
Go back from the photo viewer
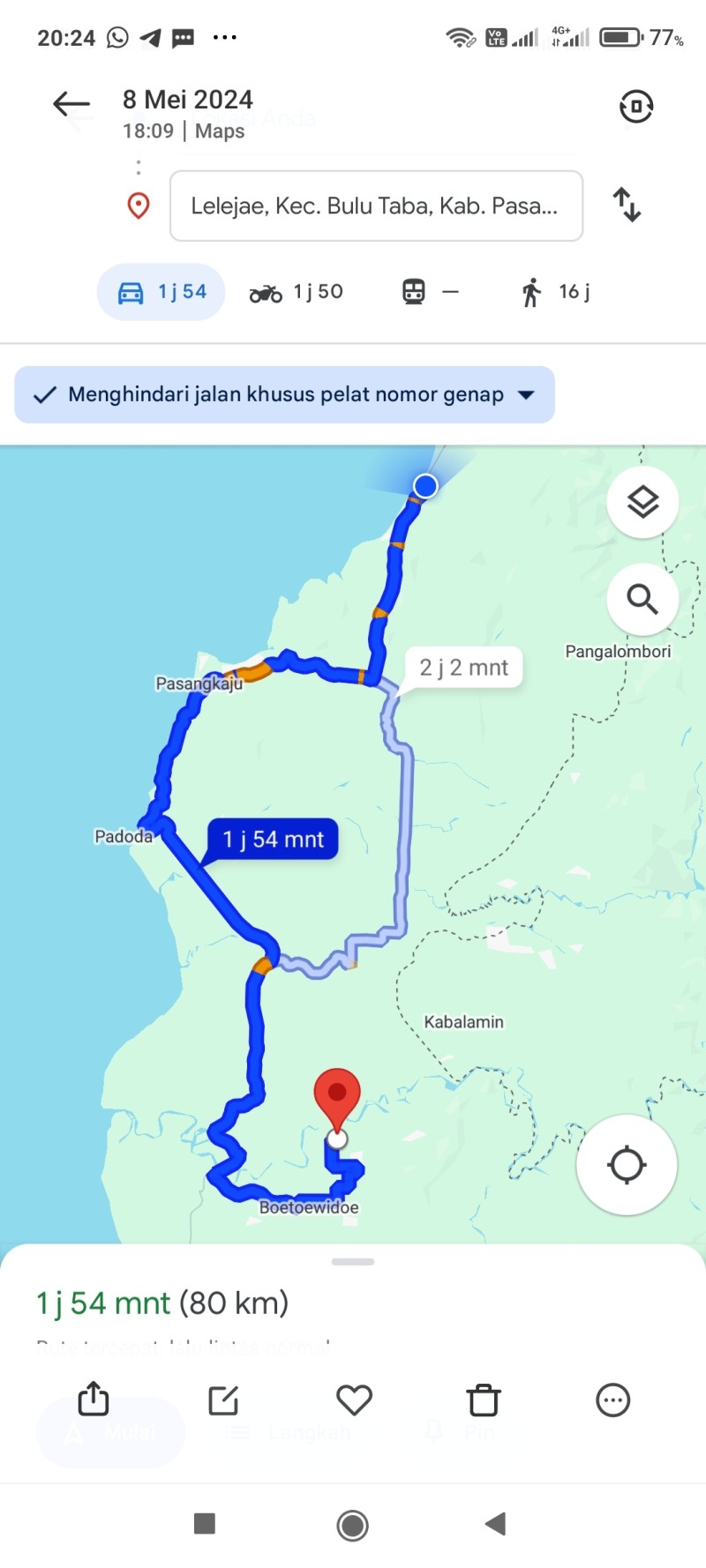(71, 104)
